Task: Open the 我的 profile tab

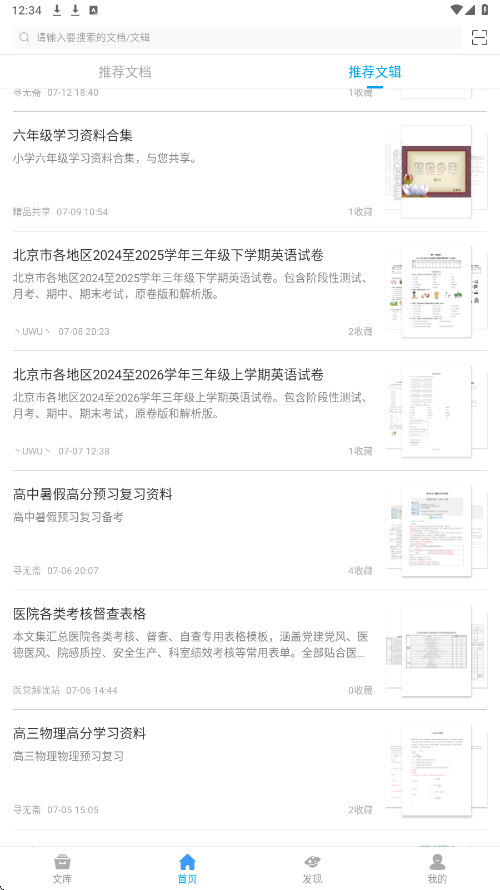Action: point(437,869)
